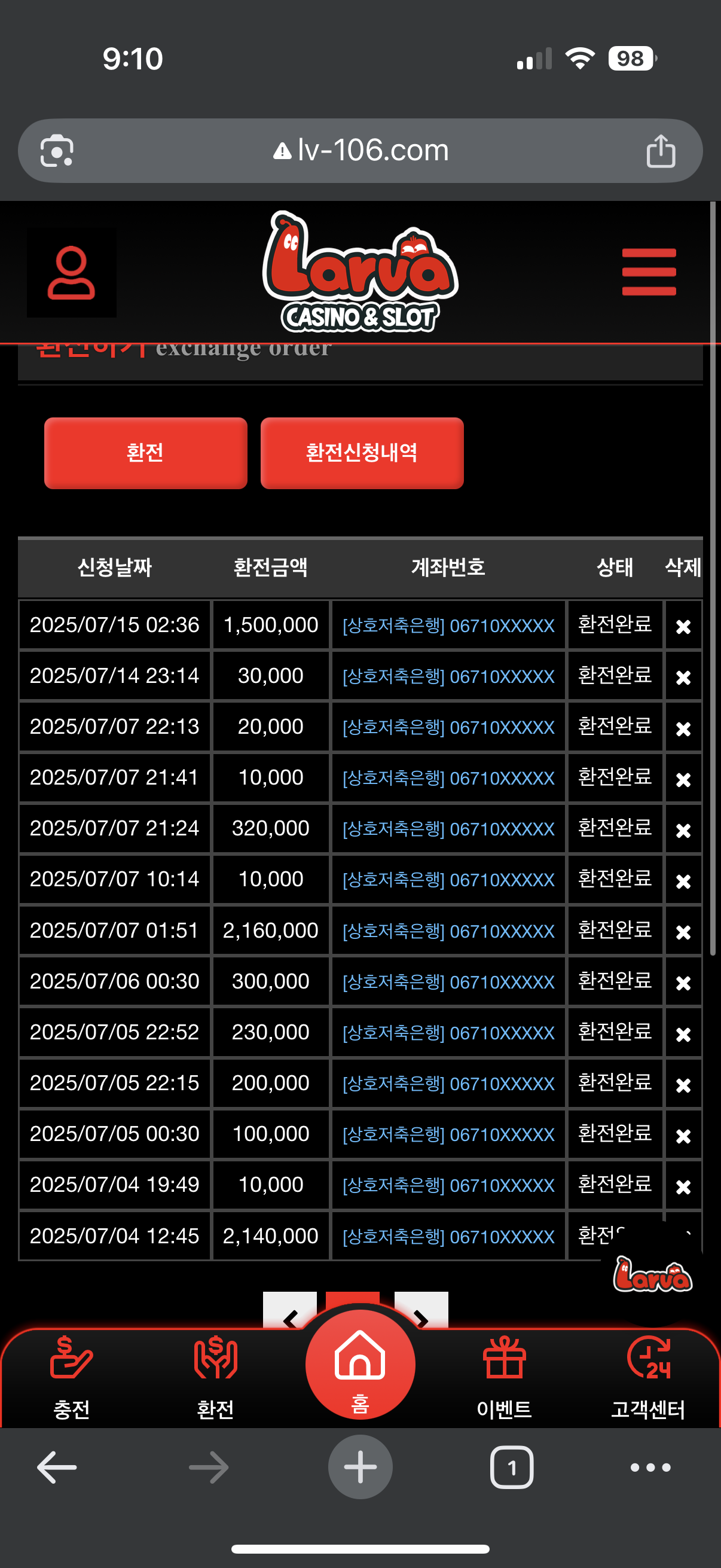Open the browser tab switcher
Viewport: 721px width, 1568px height.
512,1468
